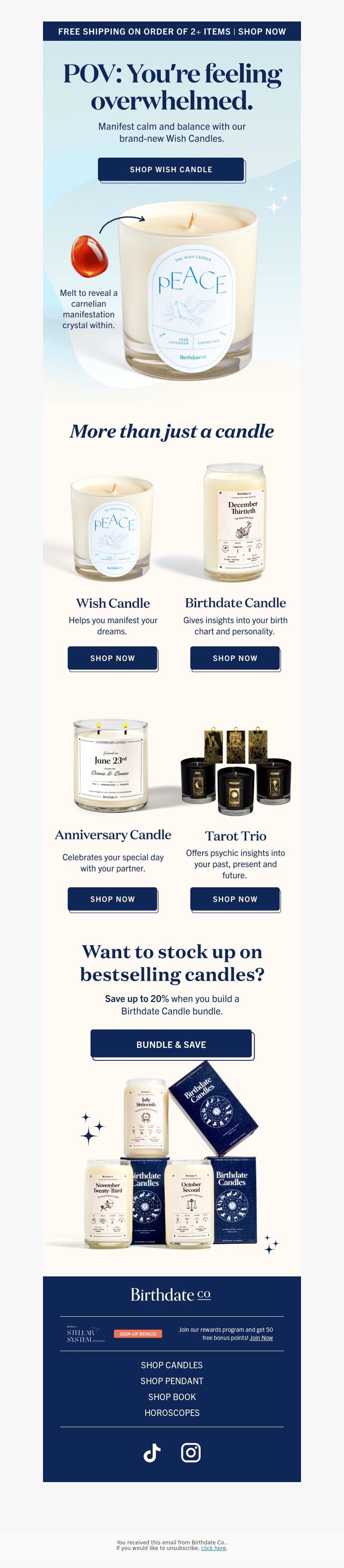The width and height of the screenshot is (344, 1568).
Task: Open the Tarot Trio product image
Action: point(236,770)
